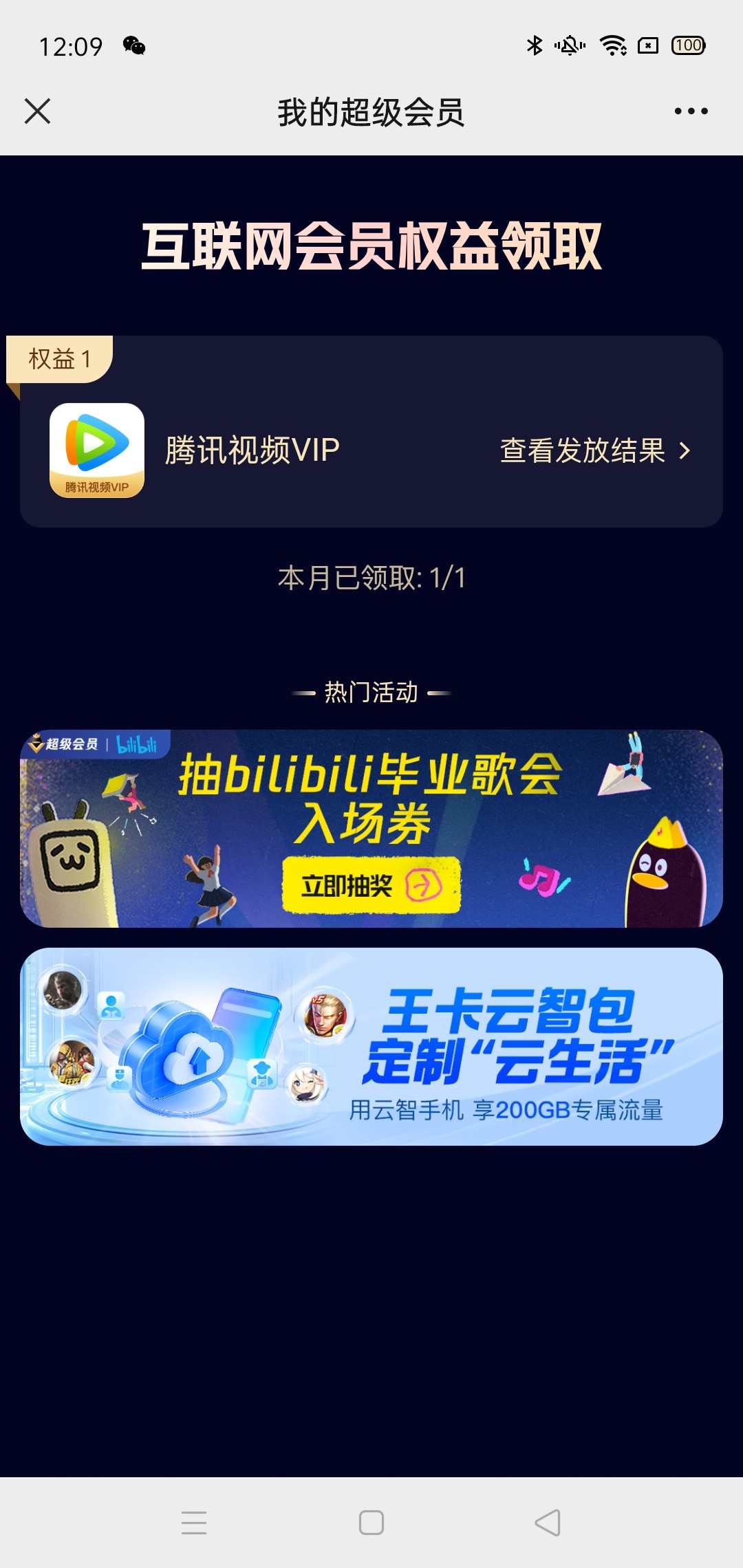Go back using the system back button
The width and height of the screenshot is (743, 1568).
(548, 1523)
